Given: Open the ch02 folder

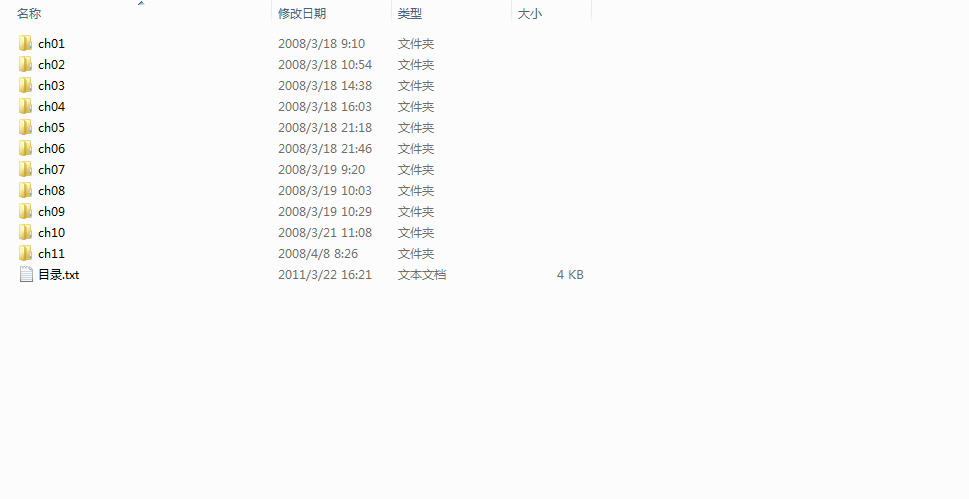Looking at the screenshot, I should point(51,65).
